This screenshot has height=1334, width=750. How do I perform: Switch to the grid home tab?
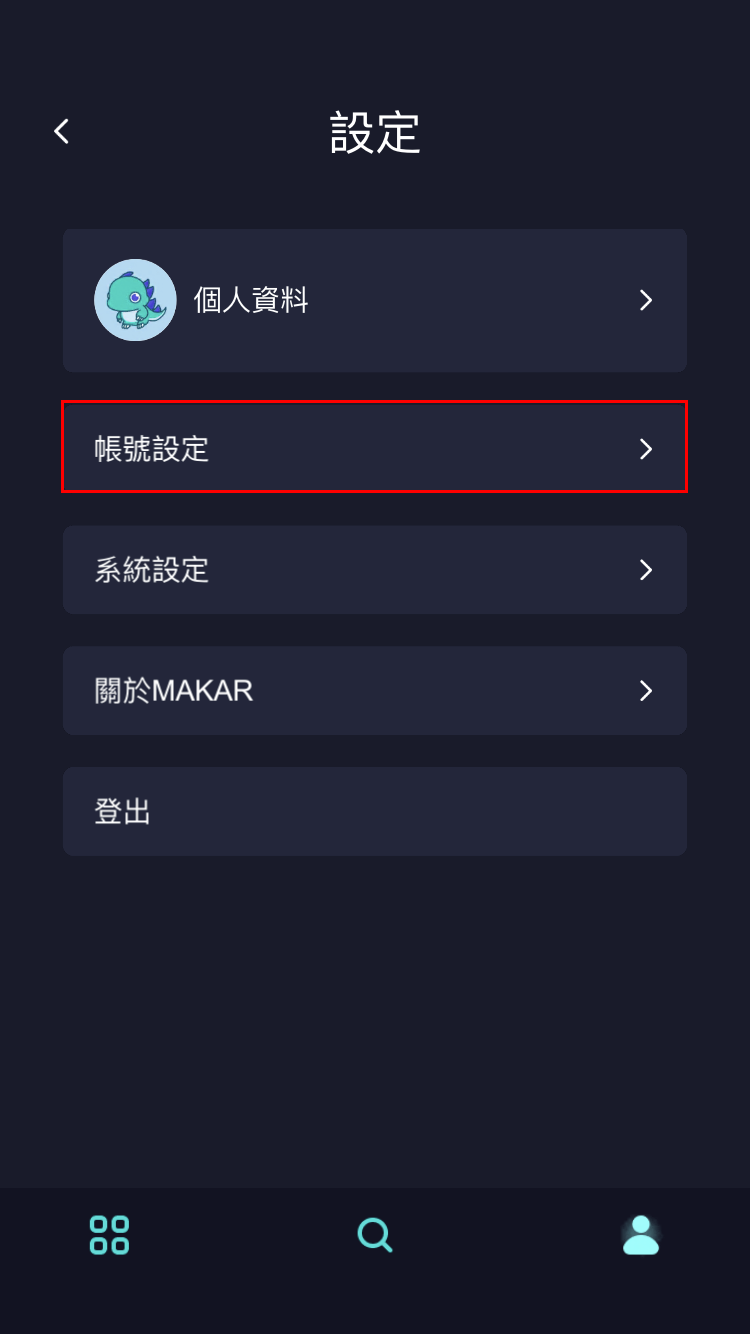[109, 1235]
